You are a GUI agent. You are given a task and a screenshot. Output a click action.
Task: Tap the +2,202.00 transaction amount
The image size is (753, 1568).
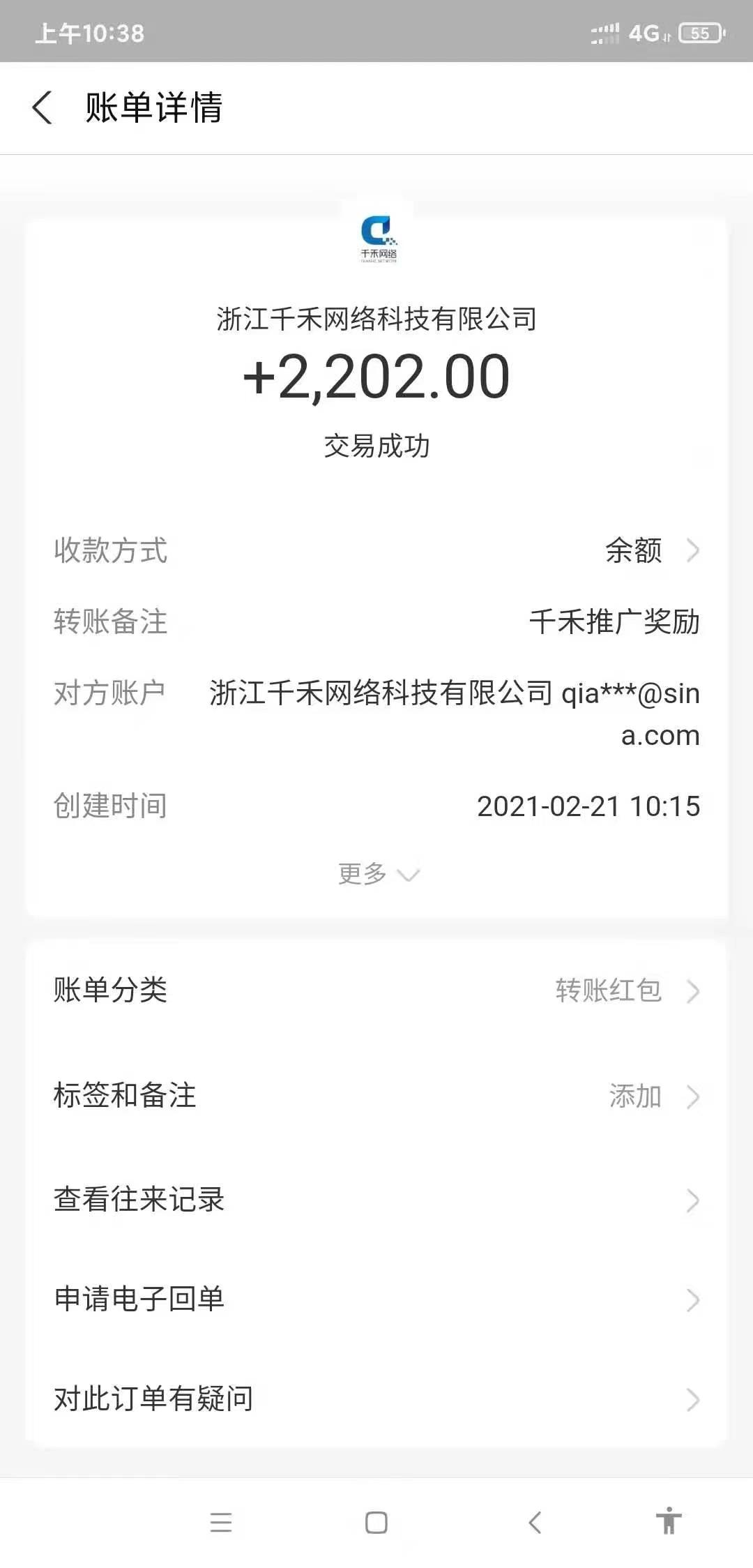[376, 376]
